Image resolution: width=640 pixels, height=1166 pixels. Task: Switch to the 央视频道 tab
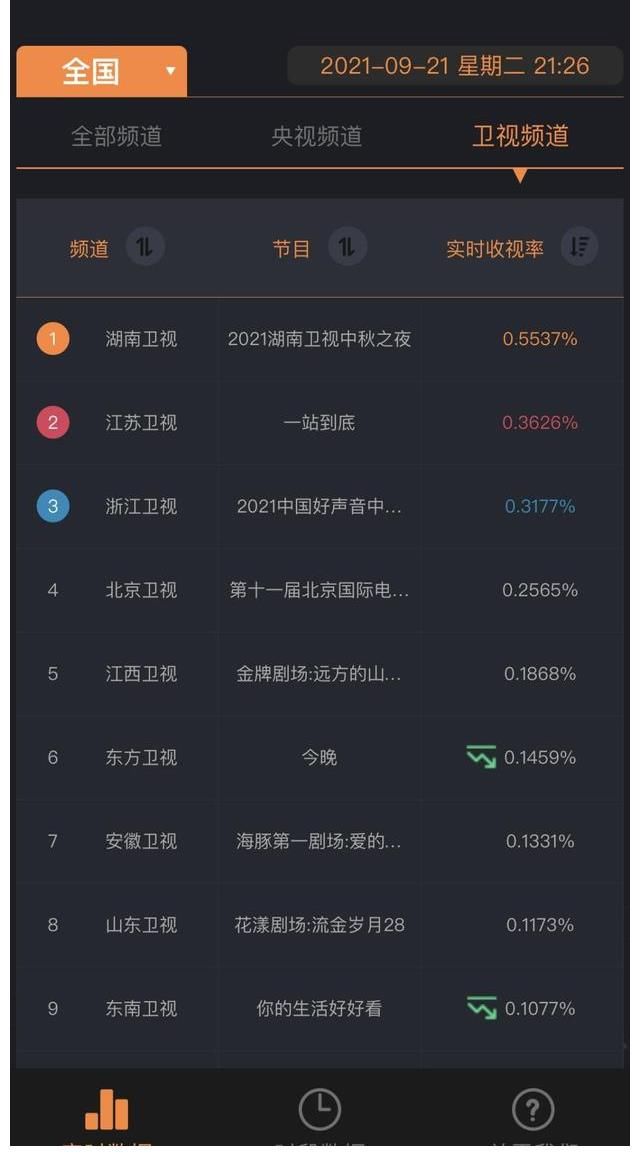316,136
